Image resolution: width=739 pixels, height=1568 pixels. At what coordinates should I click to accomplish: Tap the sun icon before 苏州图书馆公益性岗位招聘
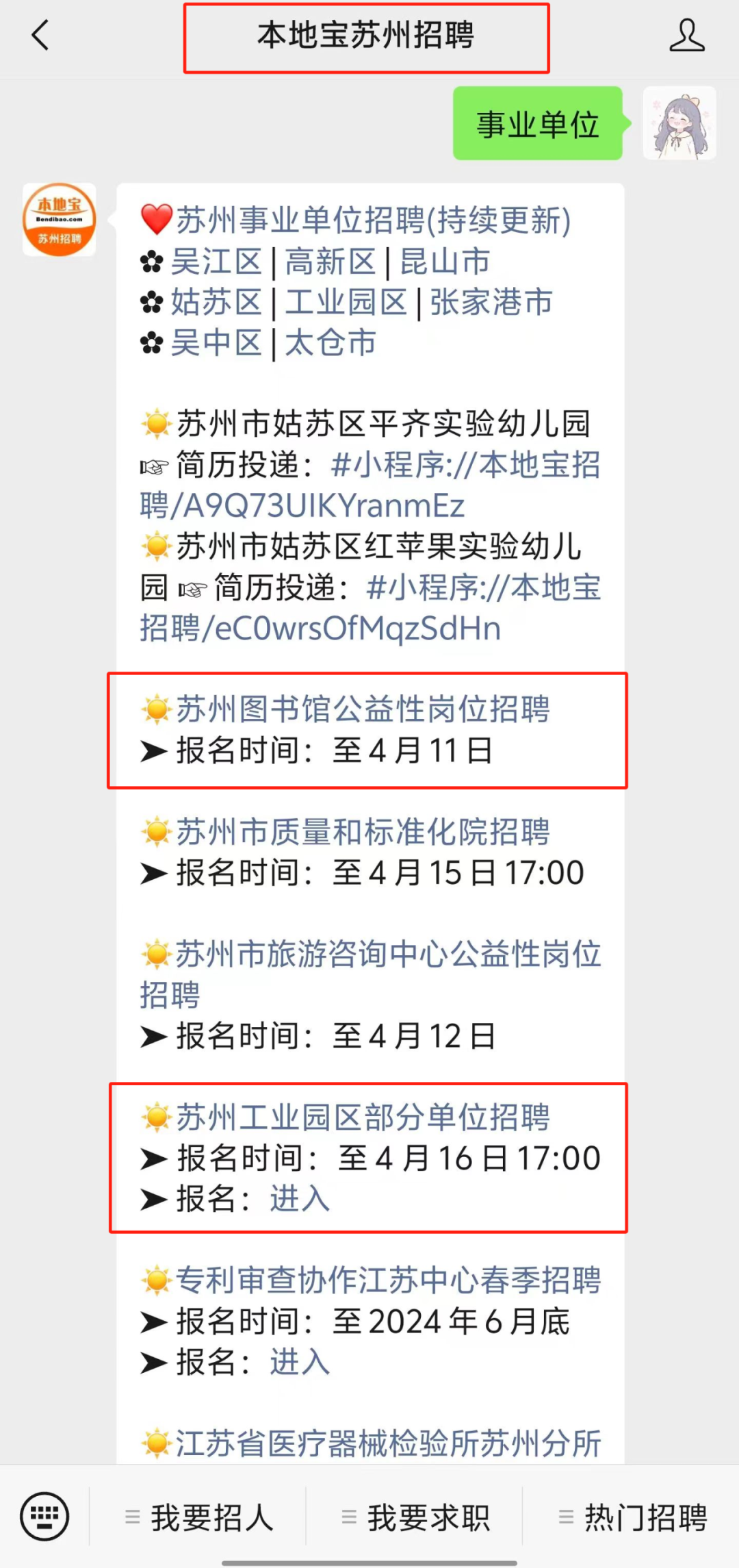tap(156, 711)
